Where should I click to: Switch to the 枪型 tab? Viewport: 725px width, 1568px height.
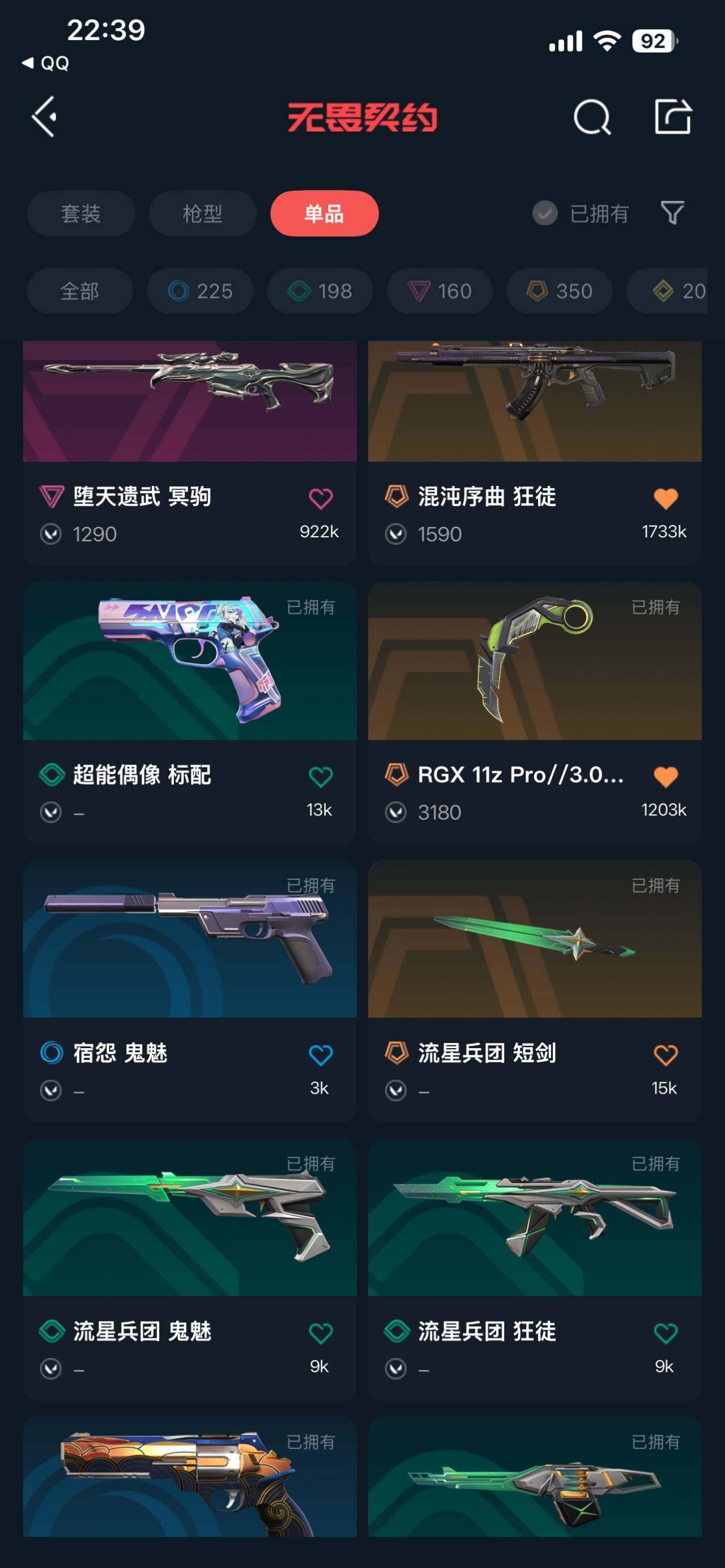pos(202,213)
